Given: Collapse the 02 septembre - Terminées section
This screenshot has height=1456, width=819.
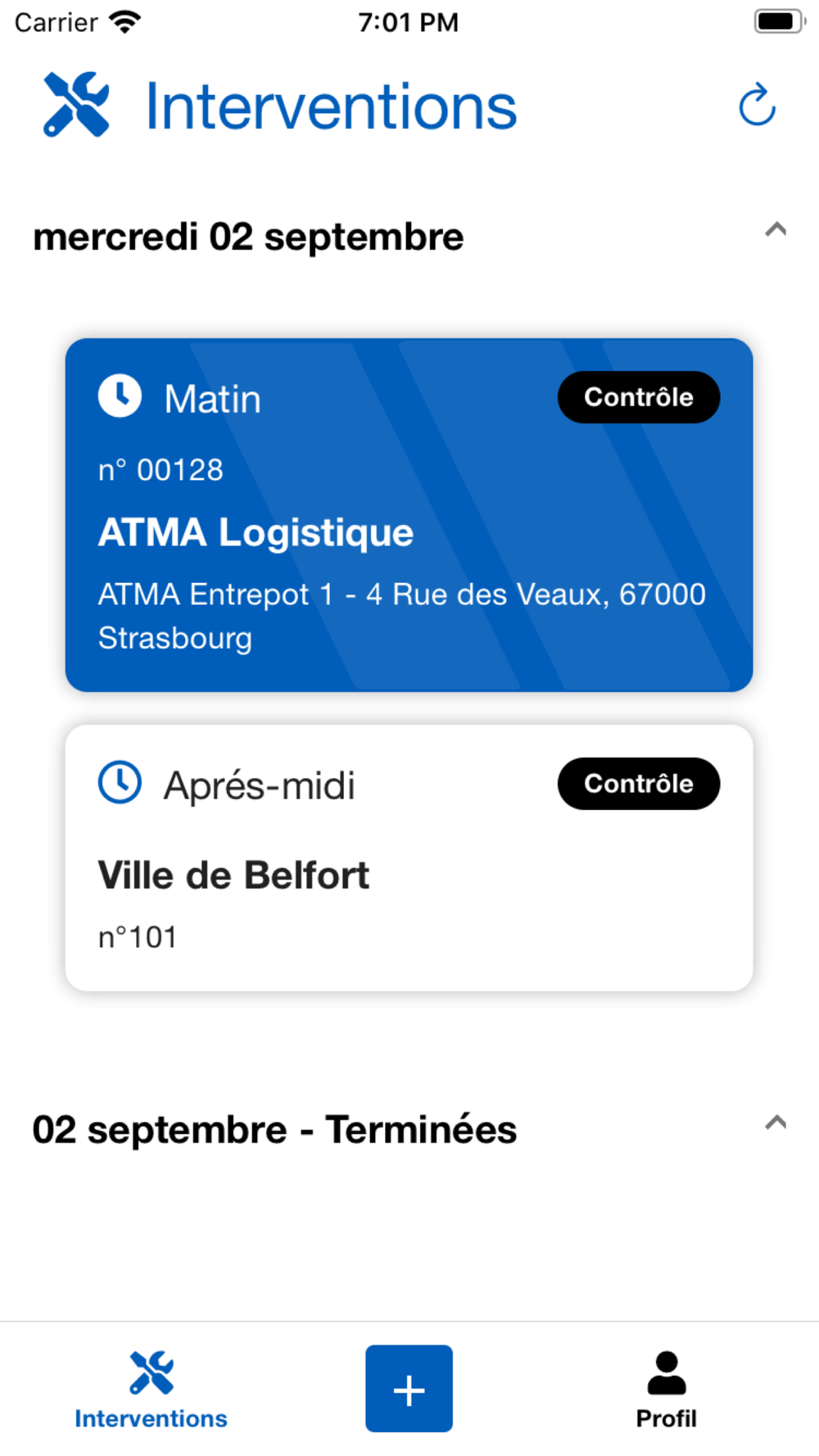Looking at the screenshot, I should pyautogui.click(x=775, y=1123).
